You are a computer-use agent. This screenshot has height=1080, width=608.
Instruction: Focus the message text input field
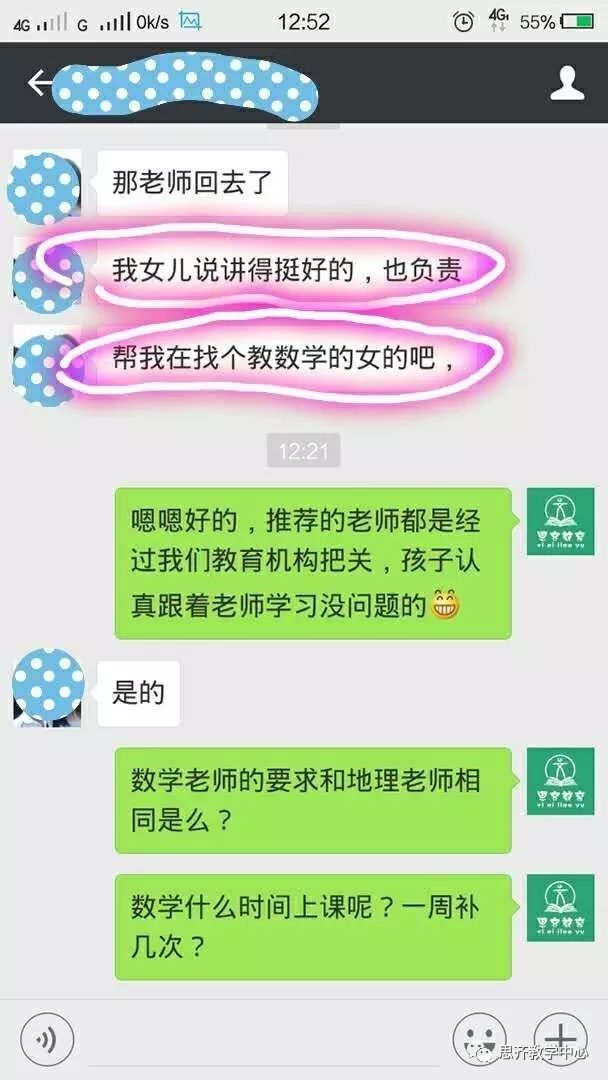click(x=262, y=1040)
